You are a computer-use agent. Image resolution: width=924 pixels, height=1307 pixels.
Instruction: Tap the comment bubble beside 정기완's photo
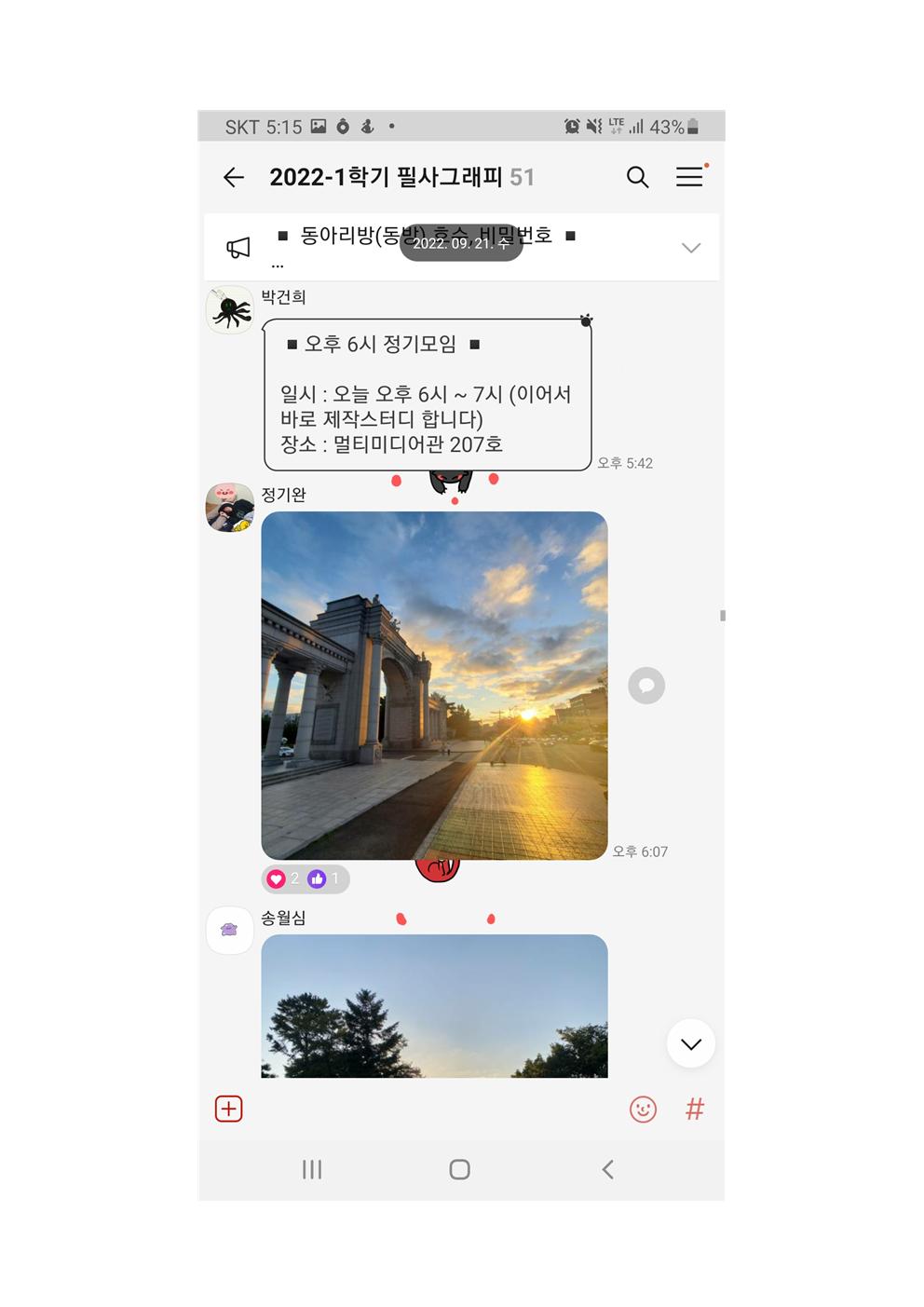[x=646, y=686]
